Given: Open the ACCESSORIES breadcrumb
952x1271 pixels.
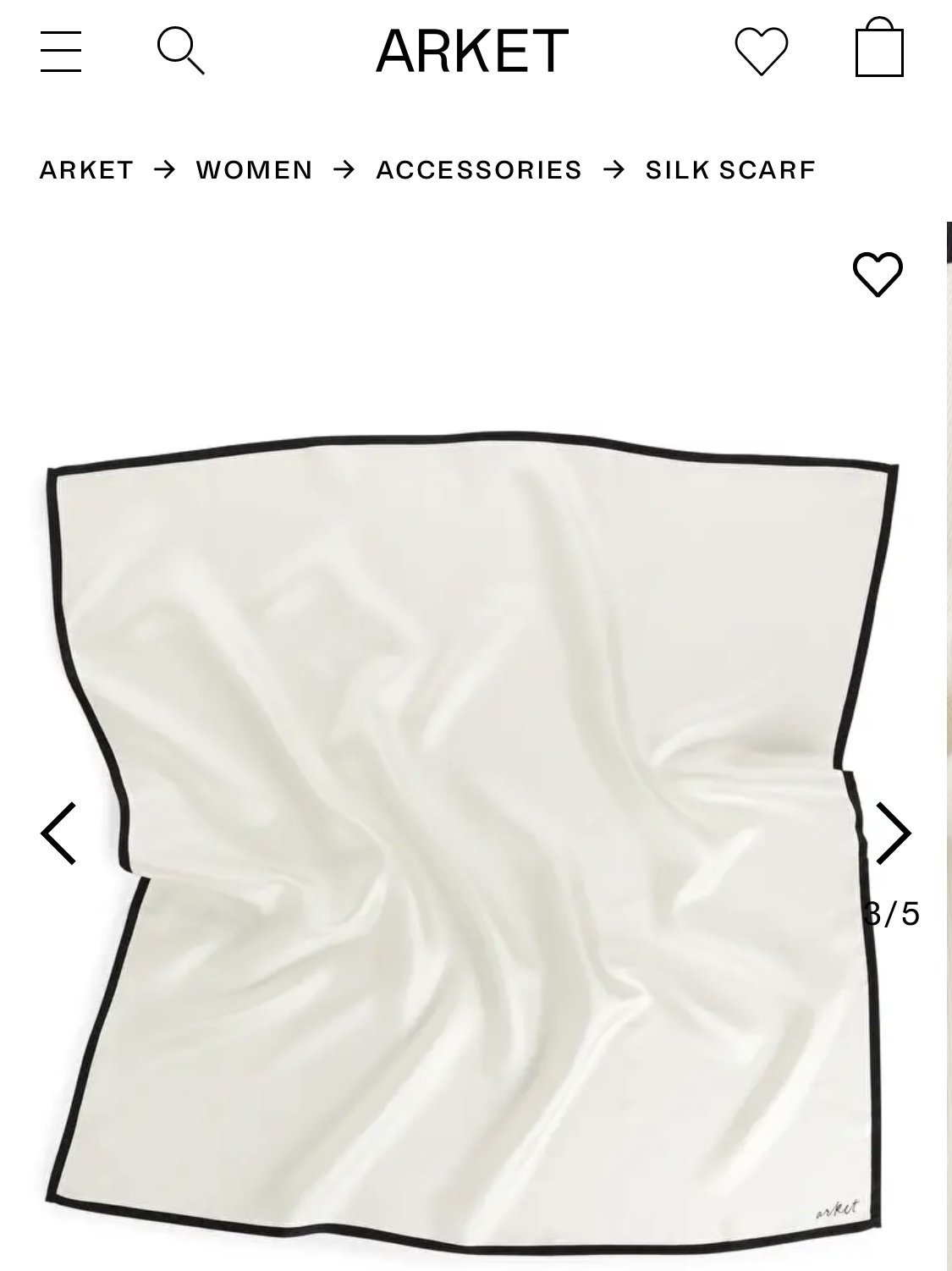Looking at the screenshot, I should click(479, 170).
